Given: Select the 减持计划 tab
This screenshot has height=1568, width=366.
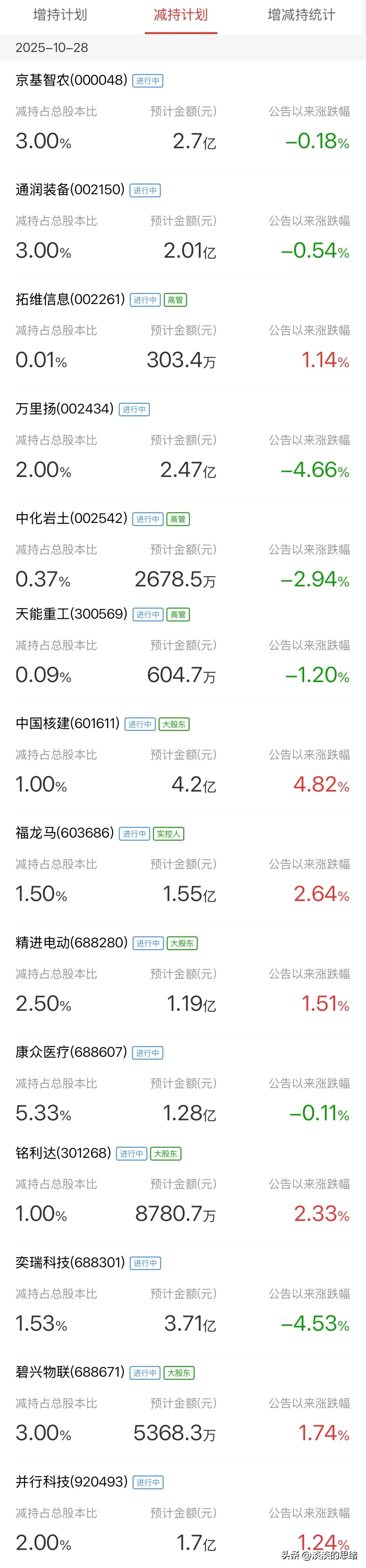Looking at the screenshot, I should click(x=181, y=15).
